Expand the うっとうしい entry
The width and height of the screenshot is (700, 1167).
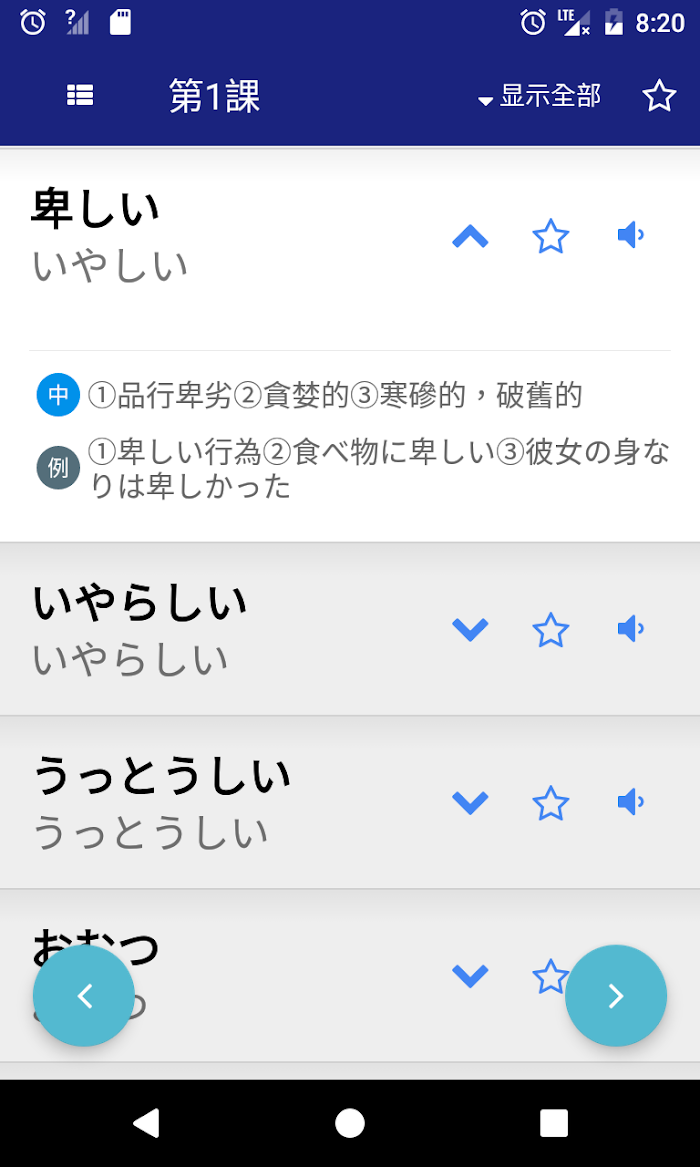(x=470, y=802)
